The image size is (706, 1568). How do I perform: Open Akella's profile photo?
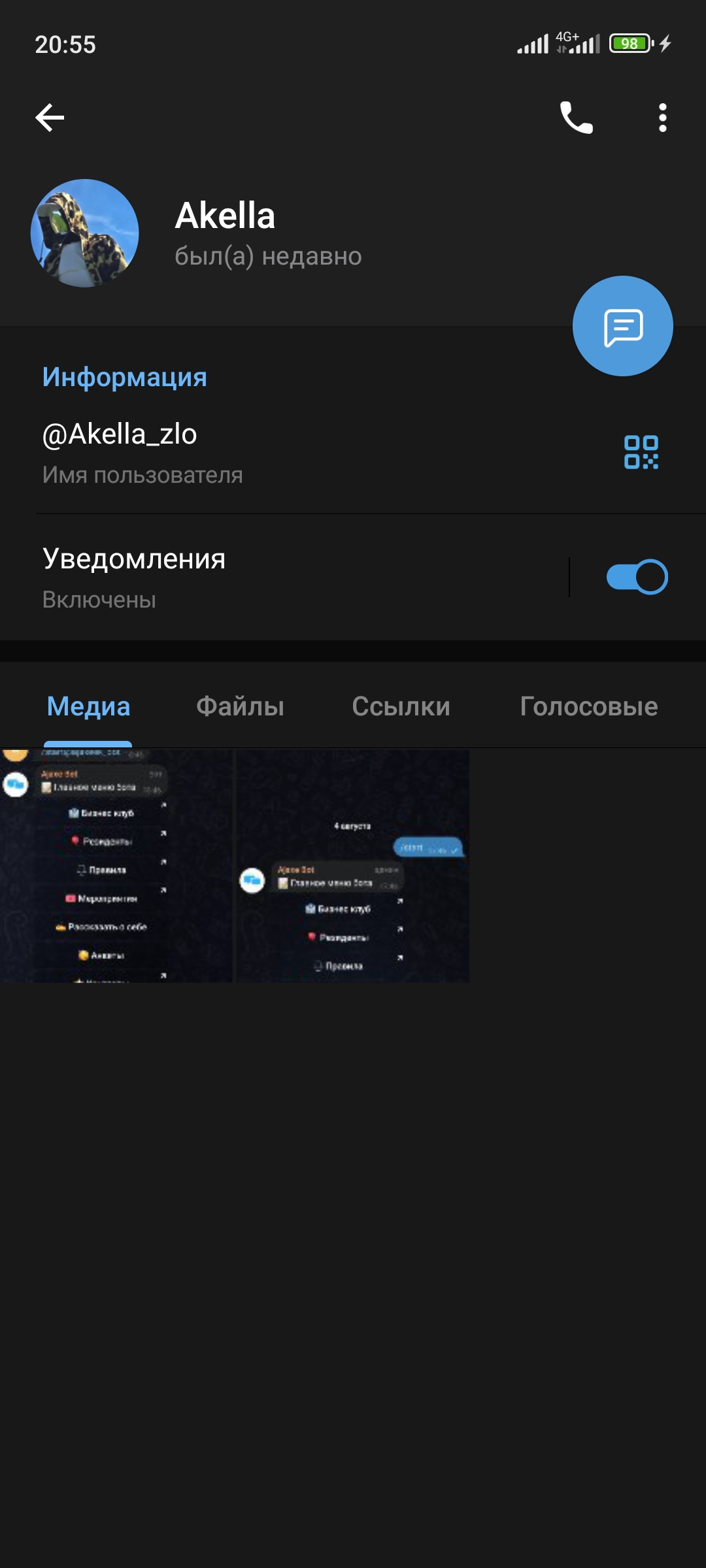coord(85,233)
